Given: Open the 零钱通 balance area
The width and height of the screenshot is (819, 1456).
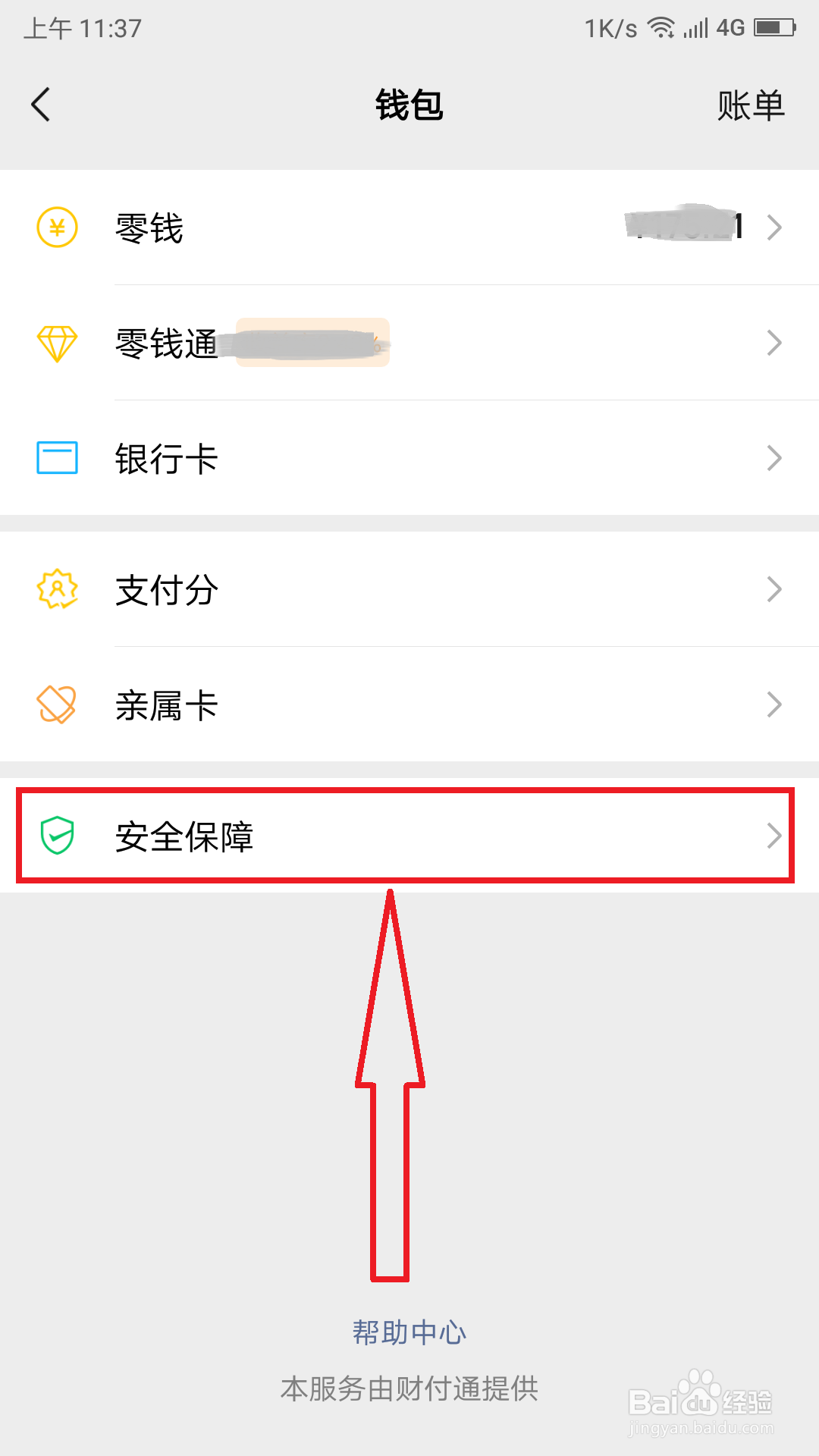Looking at the screenshot, I should point(311,343).
